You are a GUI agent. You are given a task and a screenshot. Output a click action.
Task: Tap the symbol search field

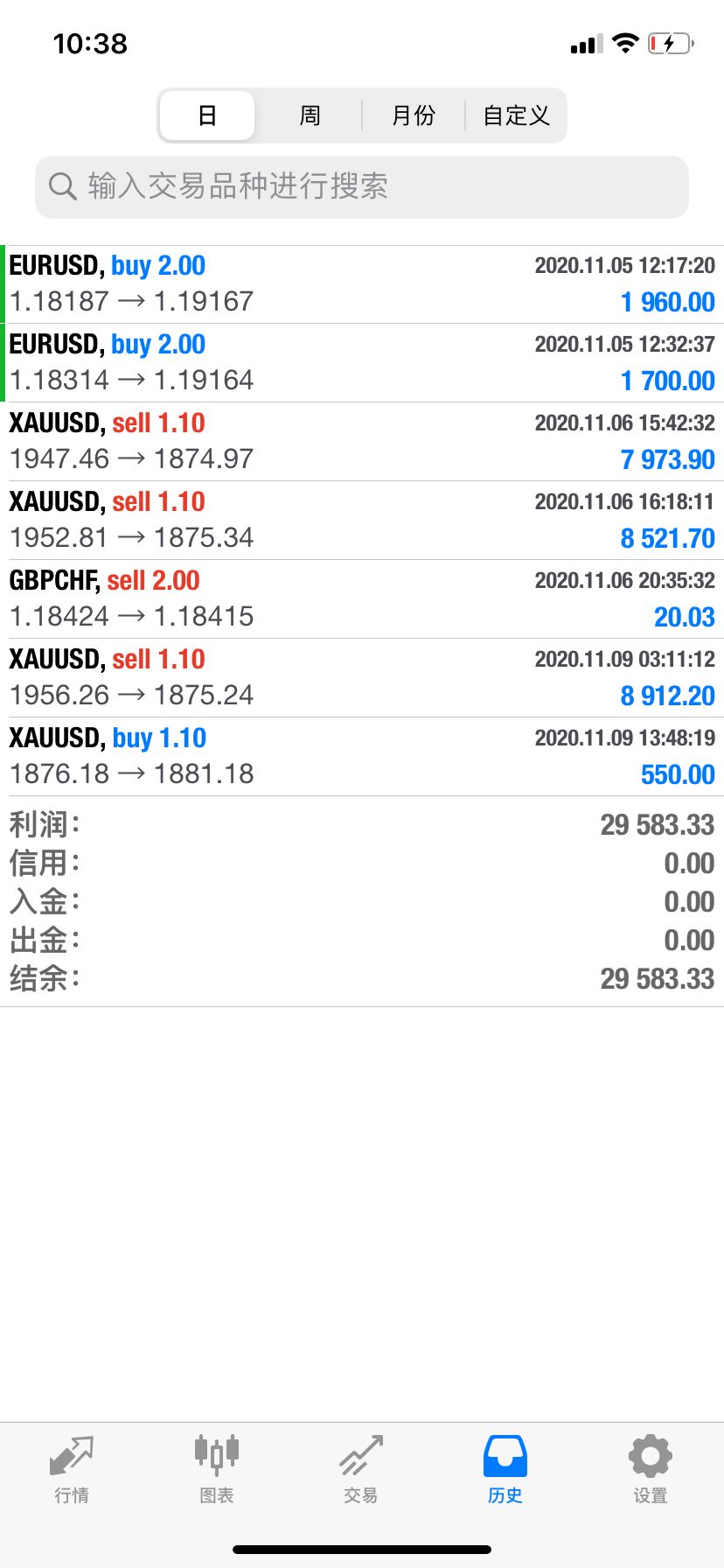click(x=362, y=186)
